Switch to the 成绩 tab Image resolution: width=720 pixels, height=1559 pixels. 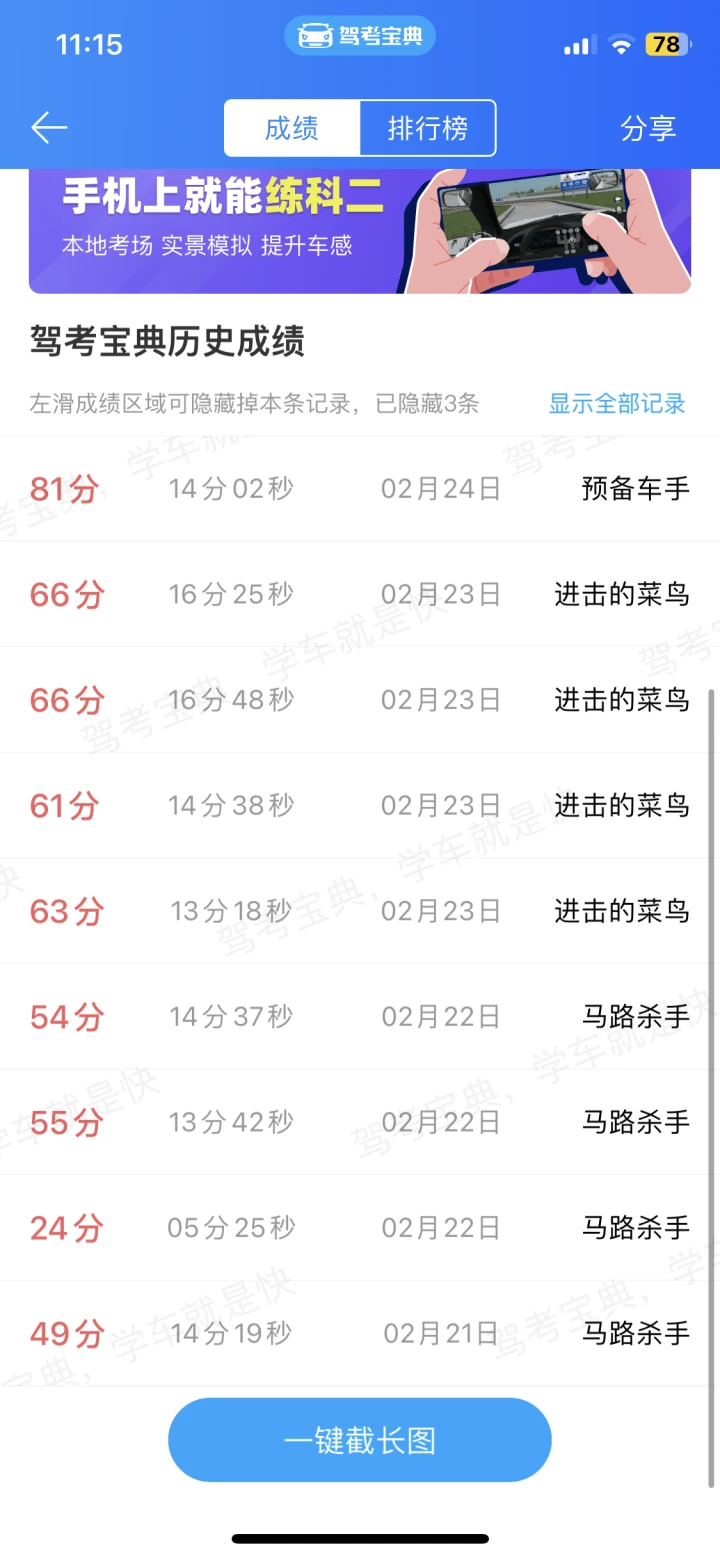point(292,128)
